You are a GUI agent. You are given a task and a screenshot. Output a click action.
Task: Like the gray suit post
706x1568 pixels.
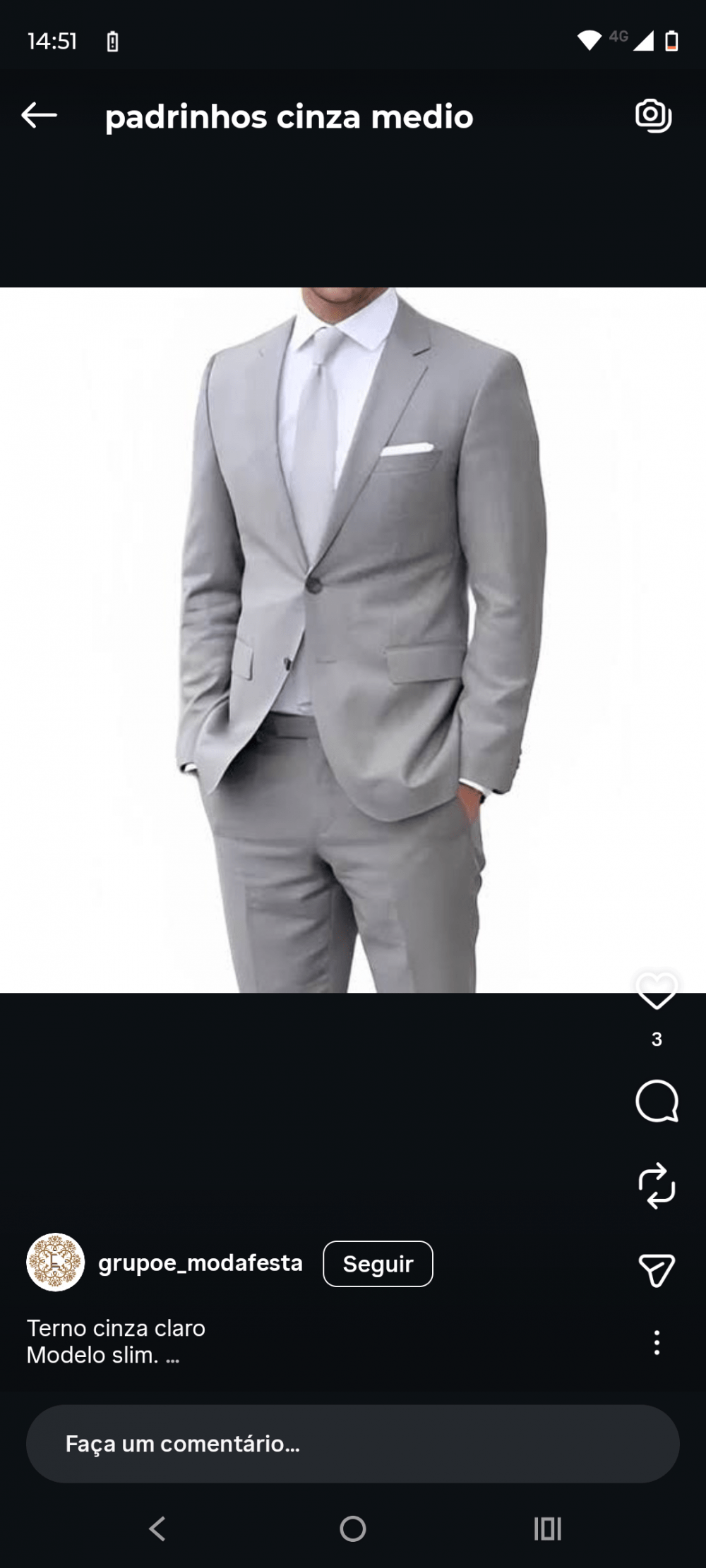[657, 991]
